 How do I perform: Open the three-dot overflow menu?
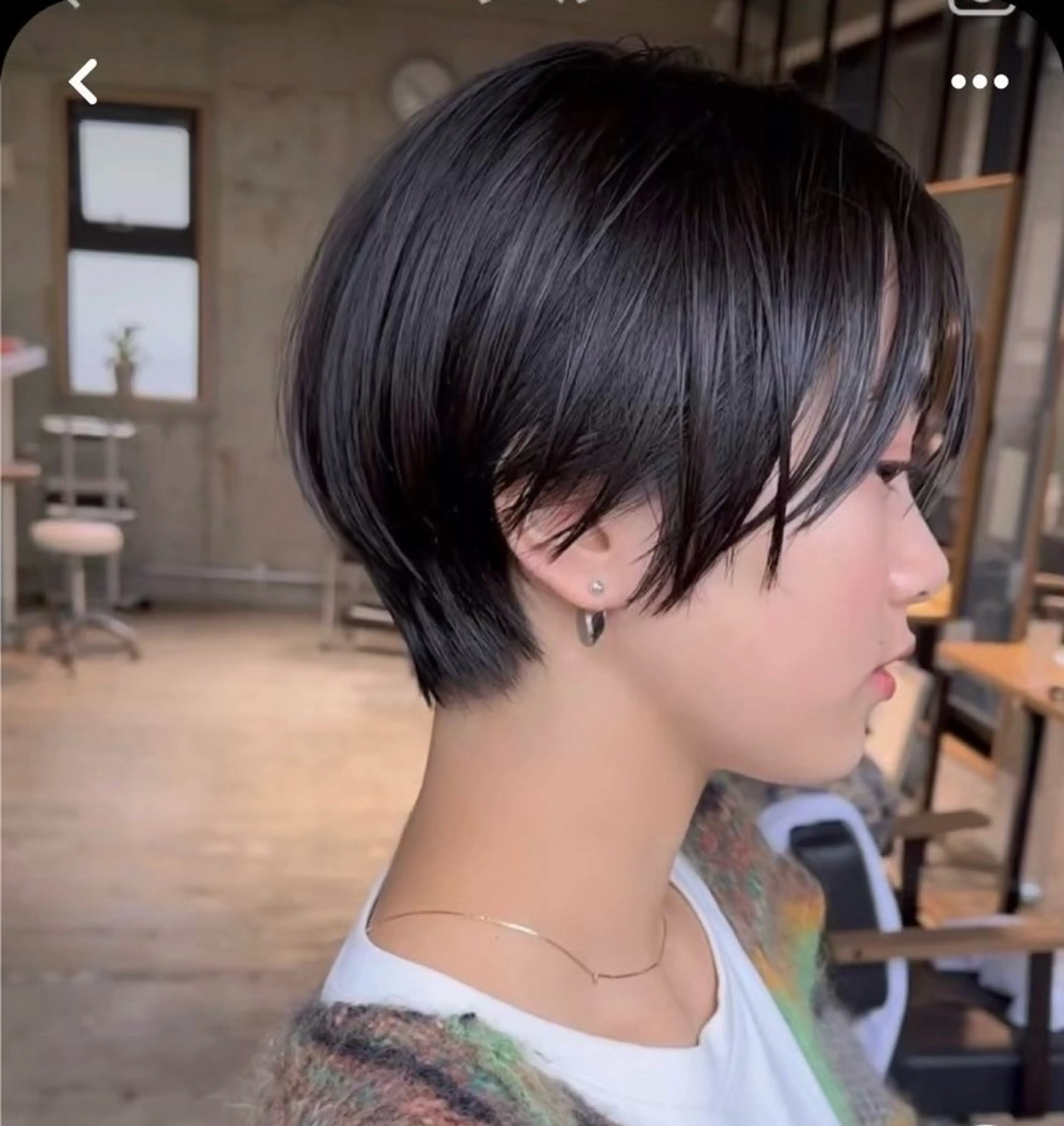click(979, 82)
